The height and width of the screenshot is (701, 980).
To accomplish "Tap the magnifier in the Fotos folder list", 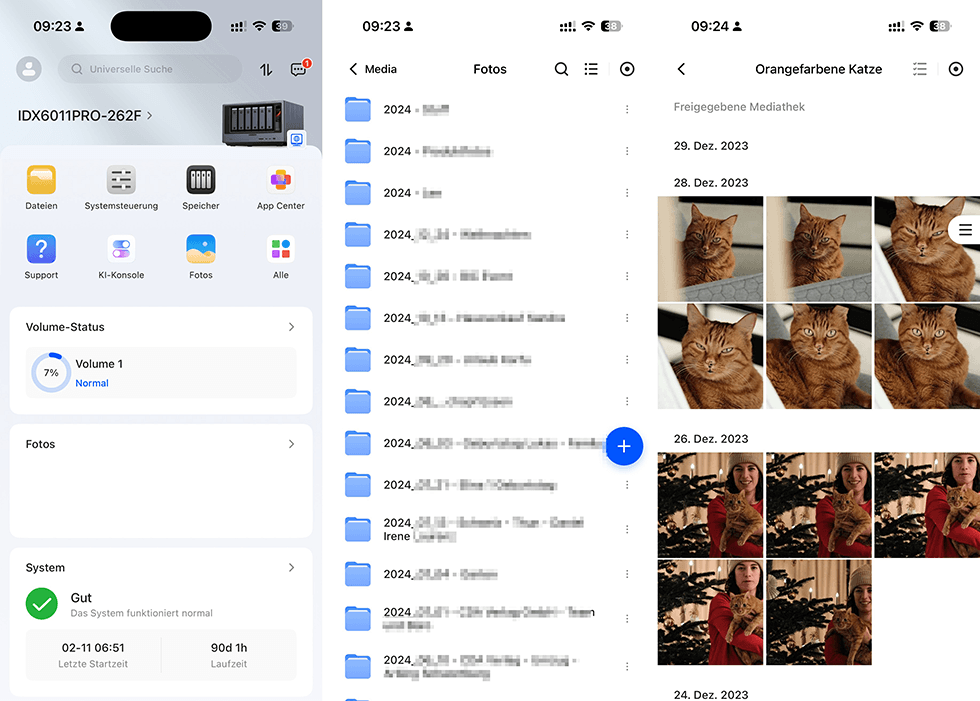I will click(561, 69).
